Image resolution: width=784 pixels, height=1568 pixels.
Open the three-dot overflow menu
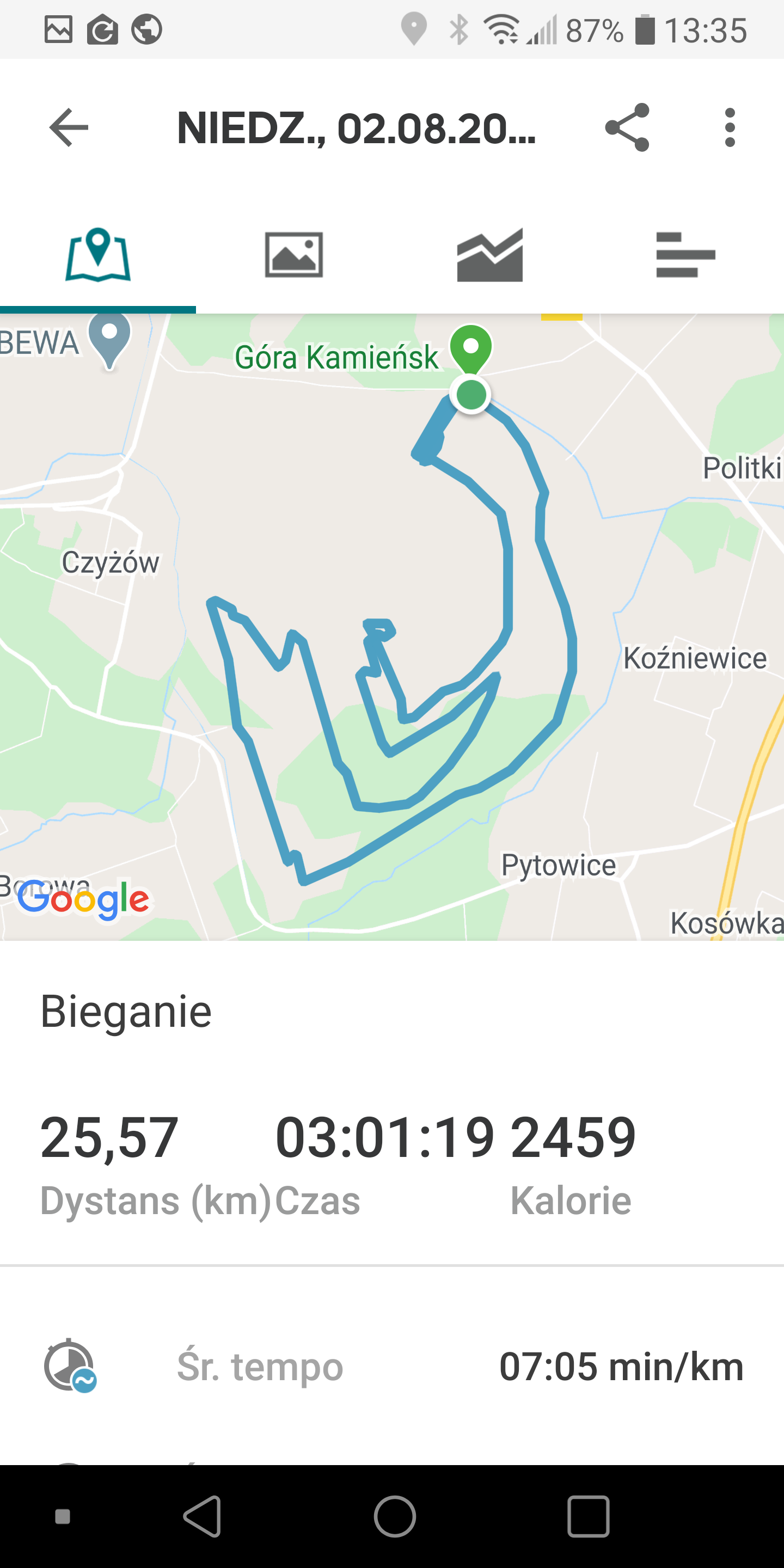tap(730, 128)
